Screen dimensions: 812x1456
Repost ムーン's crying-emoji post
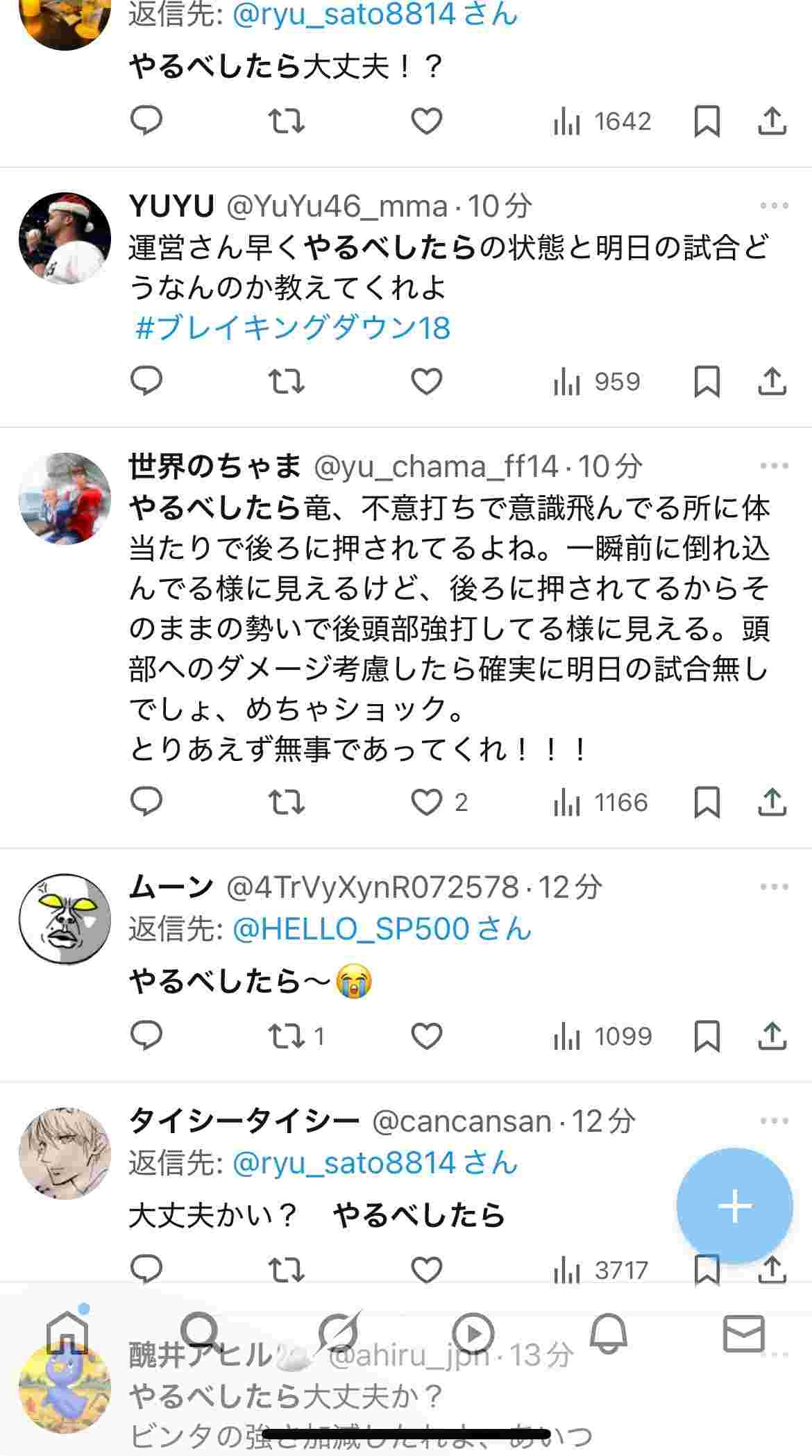pyautogui.click(x=287, y=1036)
